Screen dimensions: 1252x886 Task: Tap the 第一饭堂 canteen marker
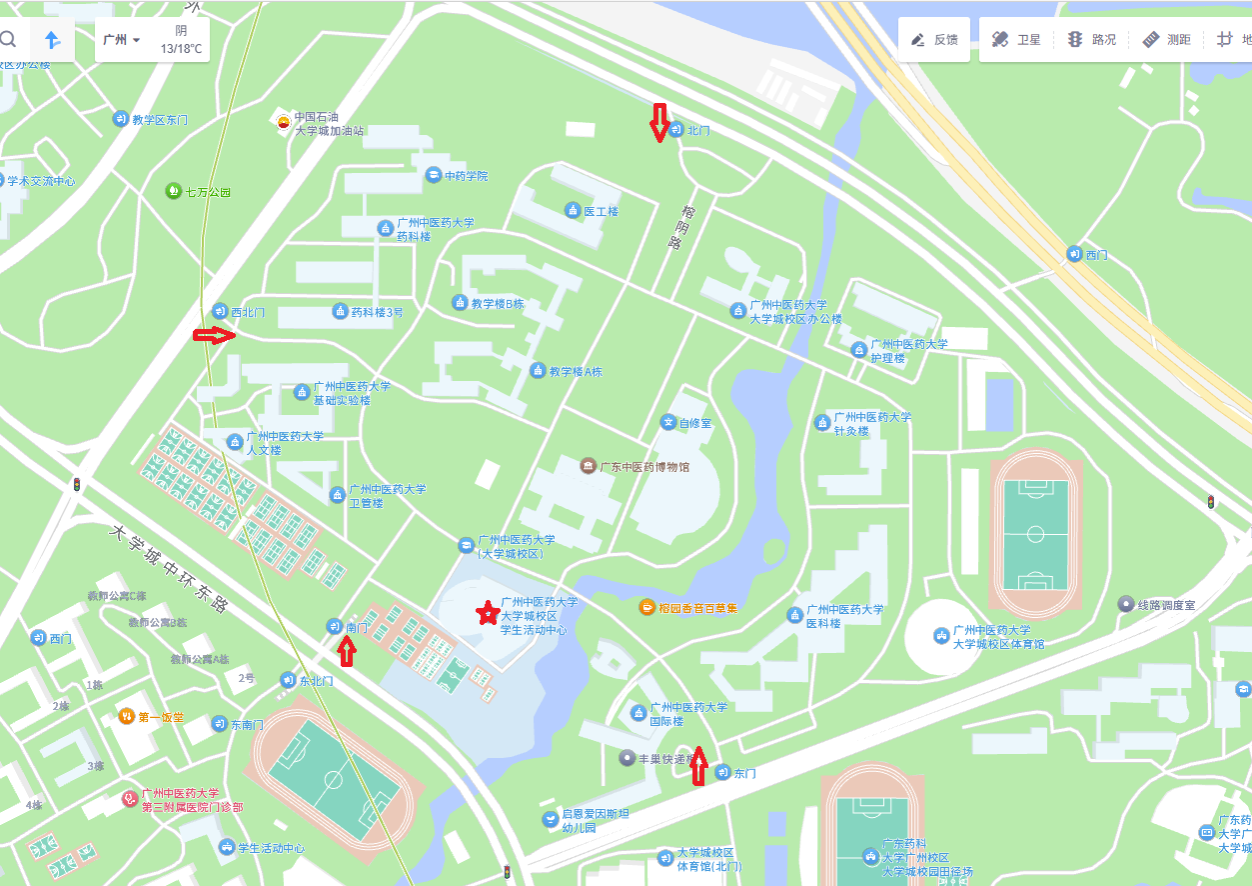click(x=126, y=716)
